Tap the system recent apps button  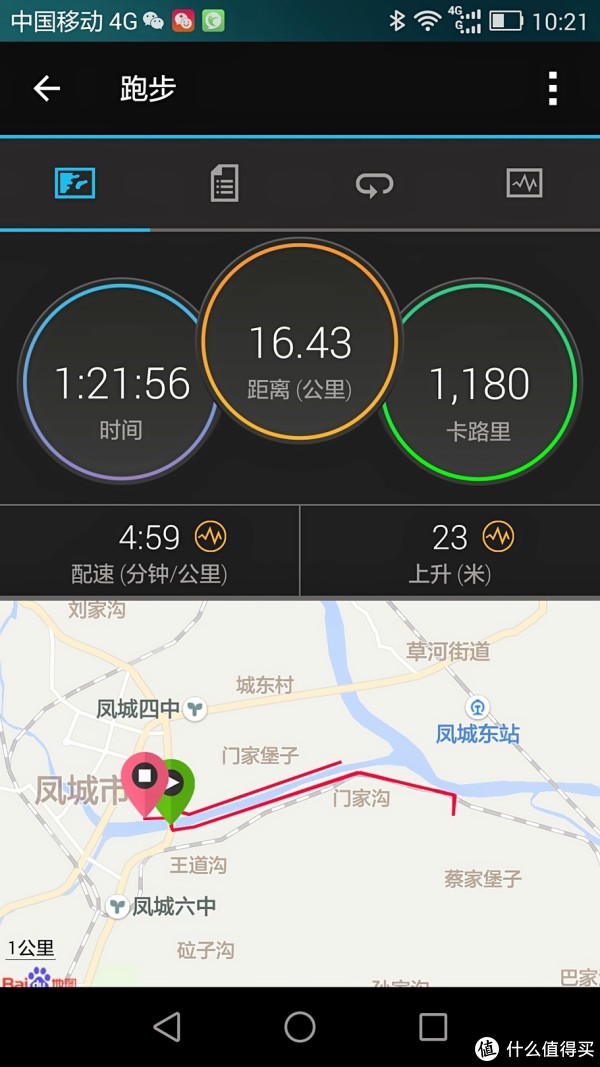[x=433, y=1026]
